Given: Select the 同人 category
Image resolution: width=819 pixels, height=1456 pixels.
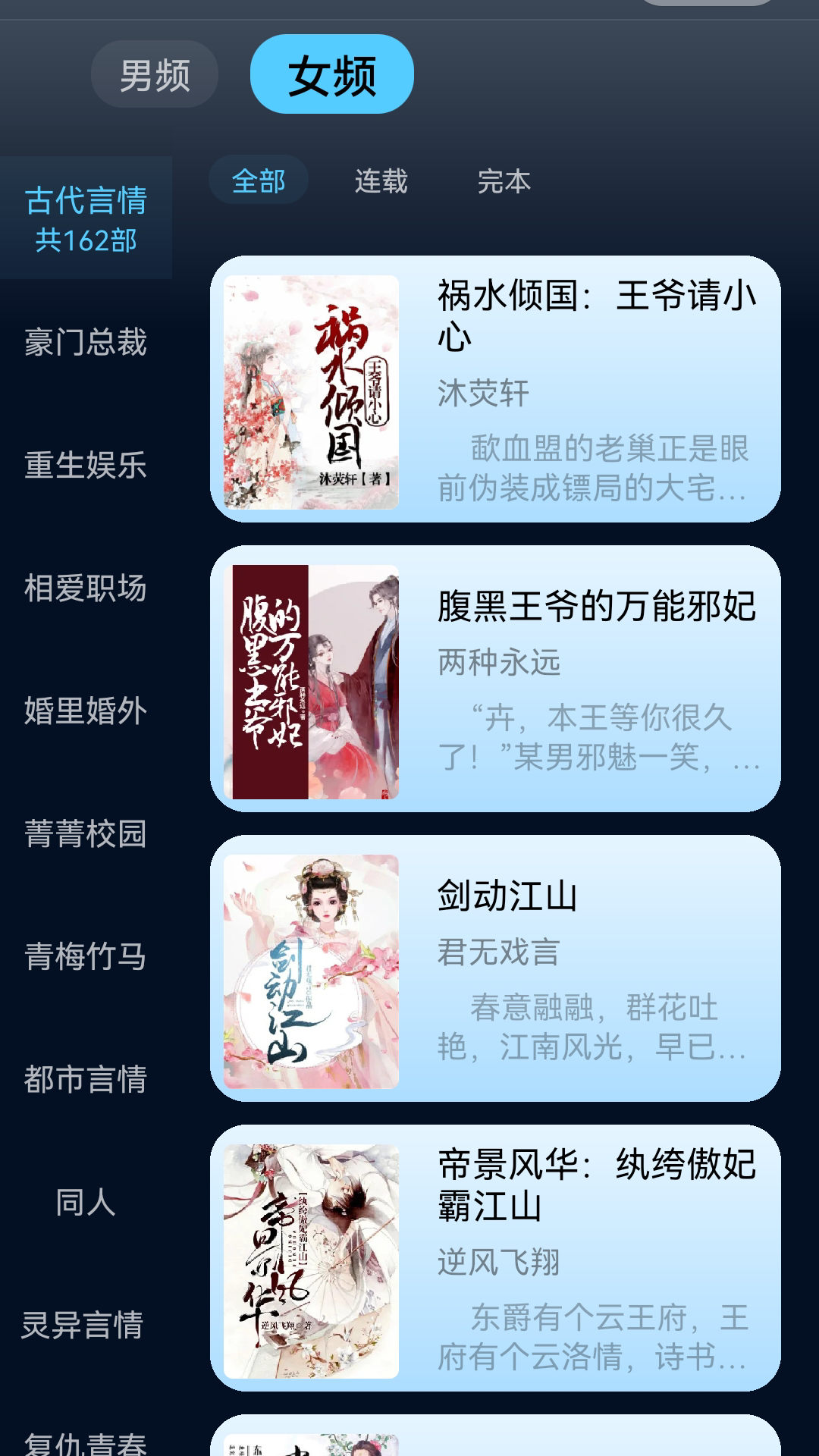Looking at the screenshot, I should pyautogui.click(x=86, y=1202).
